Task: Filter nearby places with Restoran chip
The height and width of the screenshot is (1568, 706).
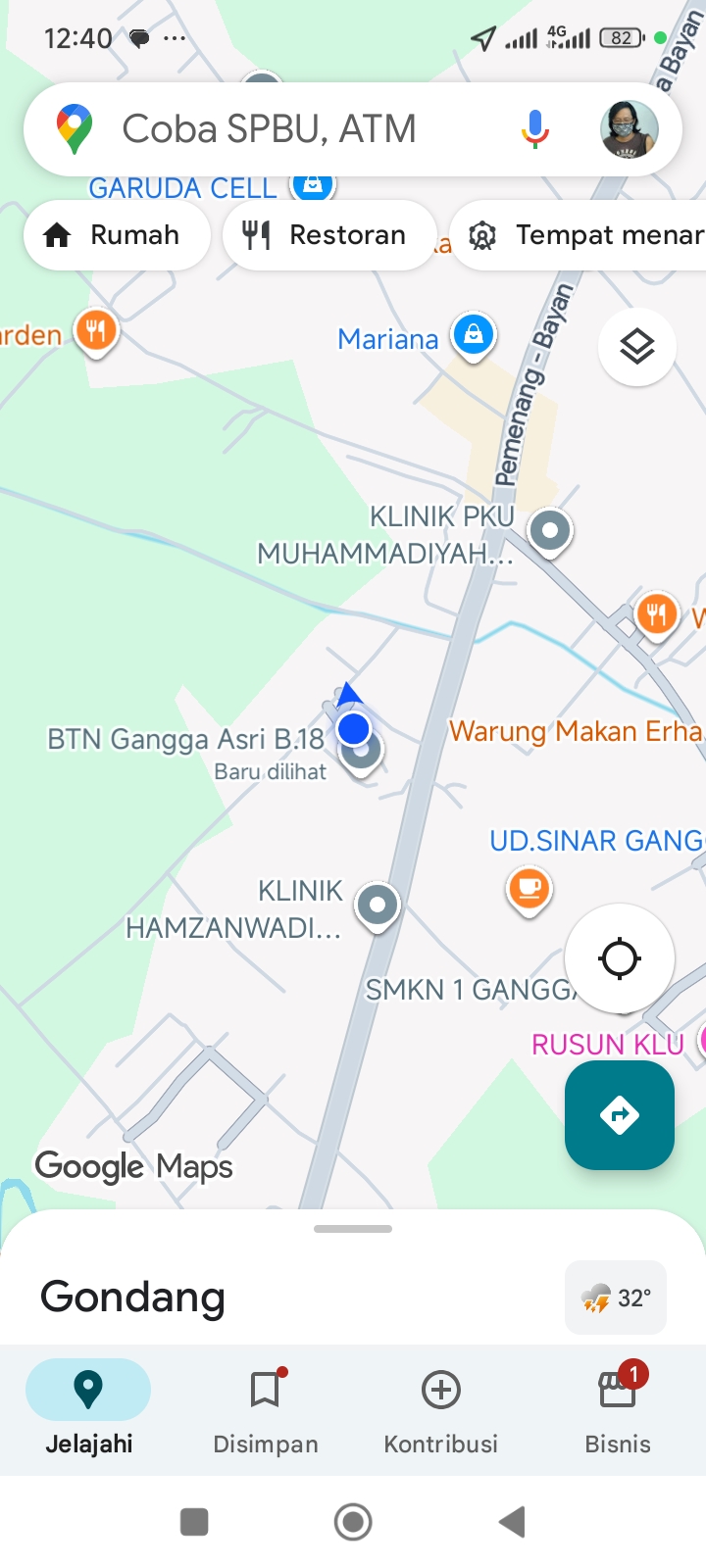Action: 328,235
